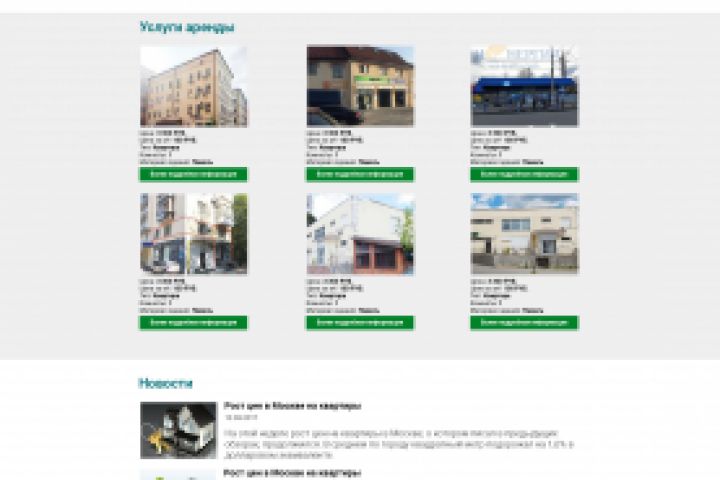Open more info for the low cream building listing
Viewport: 720px width, 480px height.
pyautogui.click(x=524, y=323)
